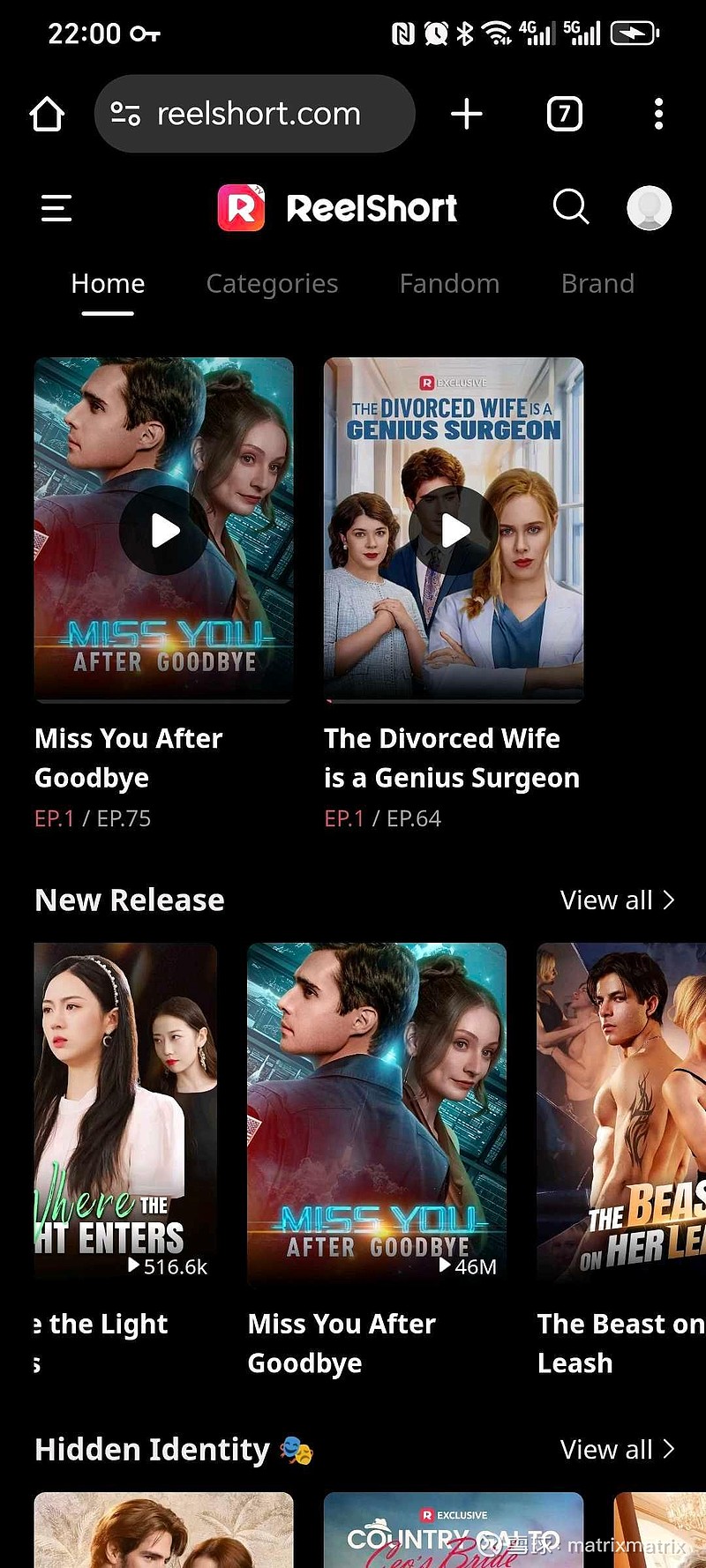This screenshot has height=1568, width=706.
Task: Open the browser overflow menu
Action: coord(658,114)
